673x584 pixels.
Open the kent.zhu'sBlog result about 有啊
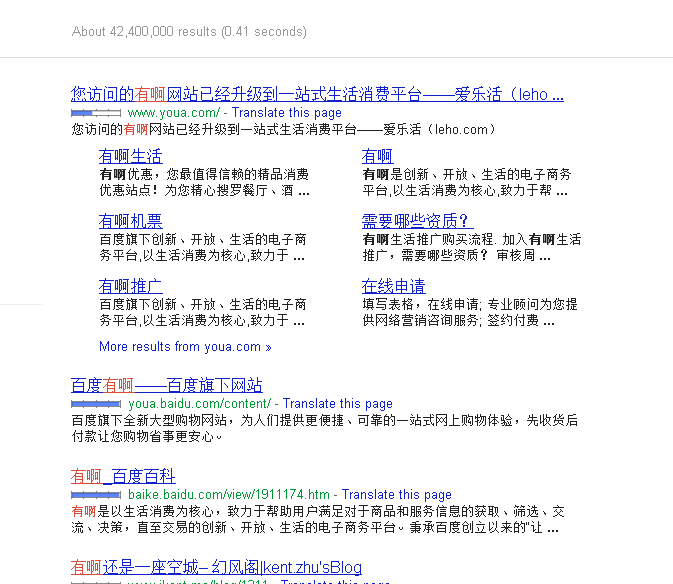[216, 567]
